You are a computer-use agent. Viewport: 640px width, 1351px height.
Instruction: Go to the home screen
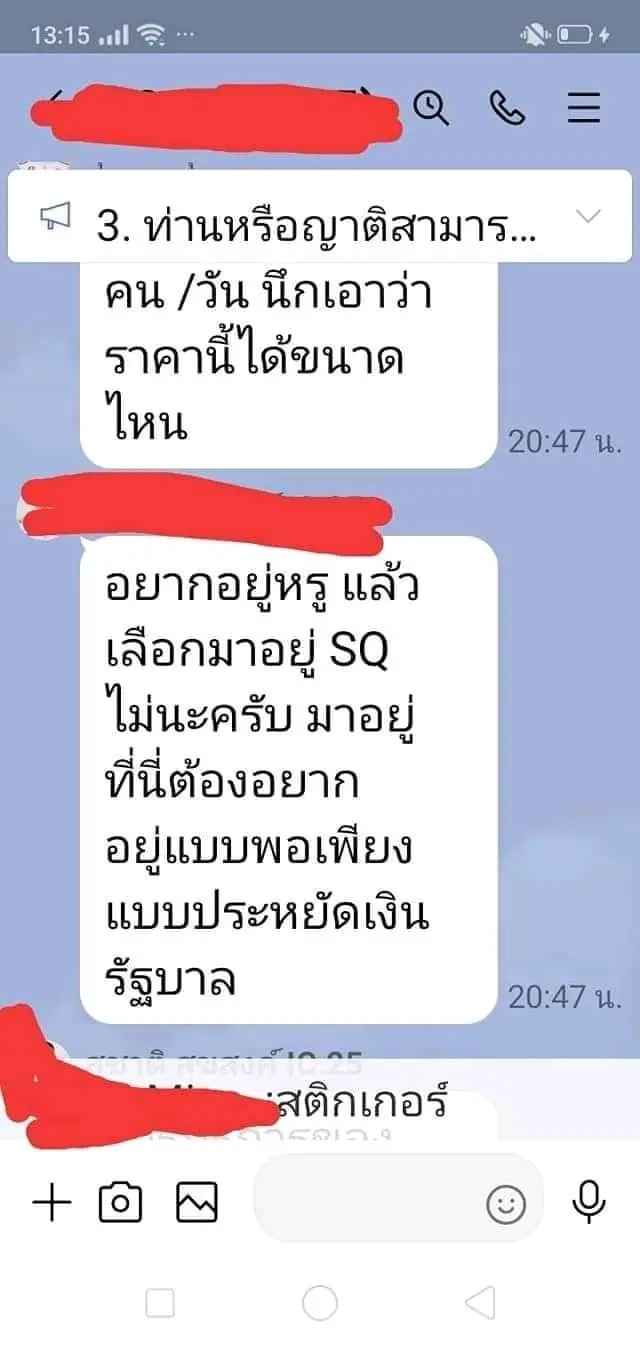click(320, 1303)
